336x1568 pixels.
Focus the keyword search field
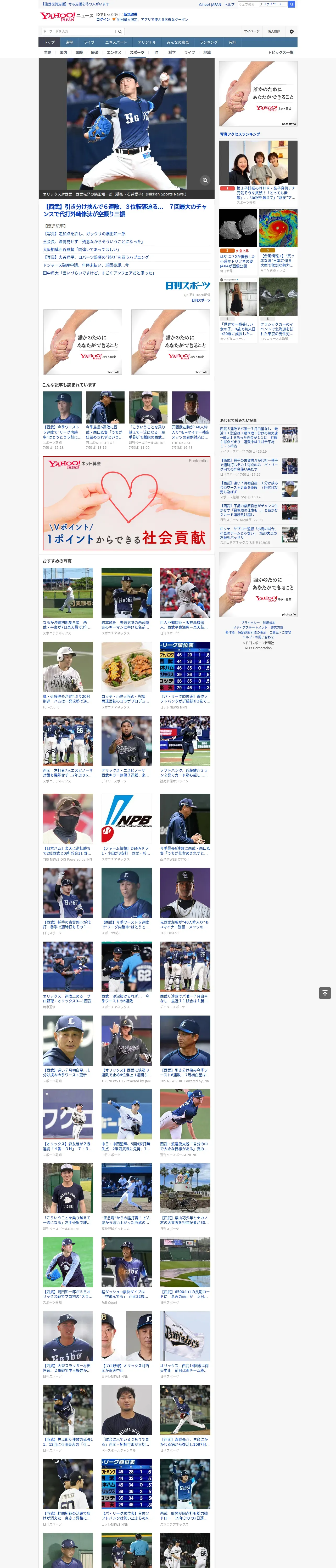[79, 31]
